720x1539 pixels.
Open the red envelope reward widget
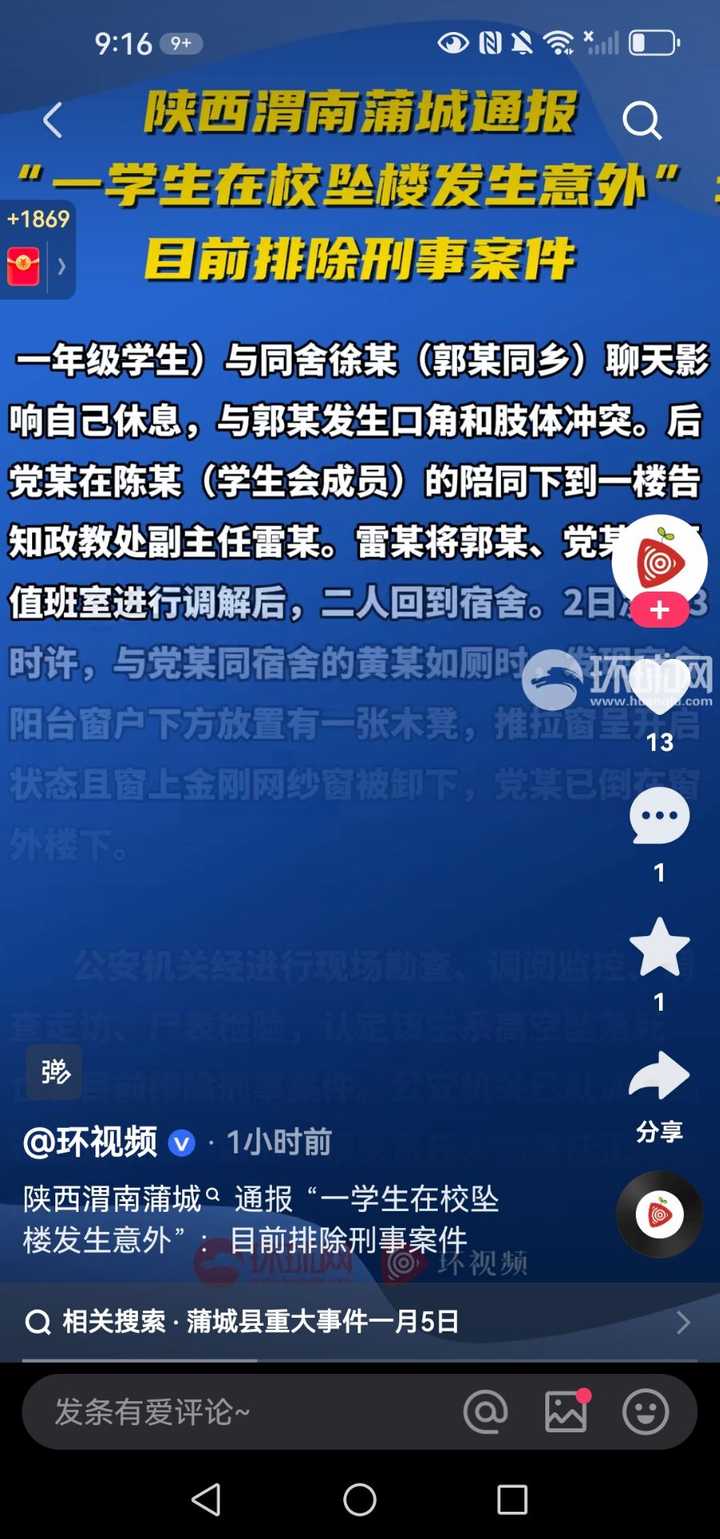tap(25, 266)
